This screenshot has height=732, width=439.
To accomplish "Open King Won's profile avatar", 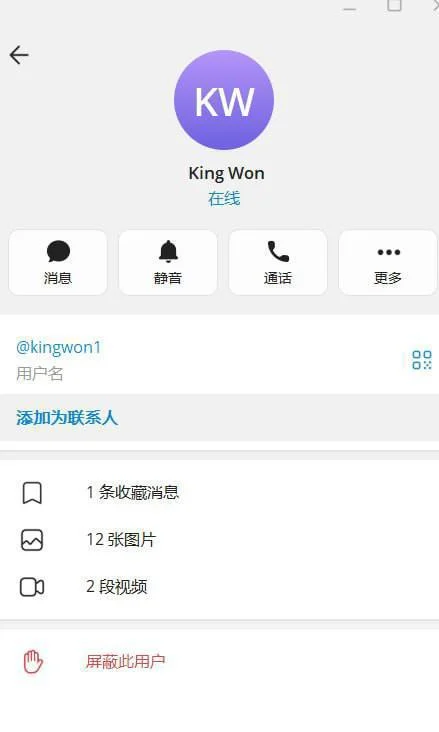I will point(224,100).
